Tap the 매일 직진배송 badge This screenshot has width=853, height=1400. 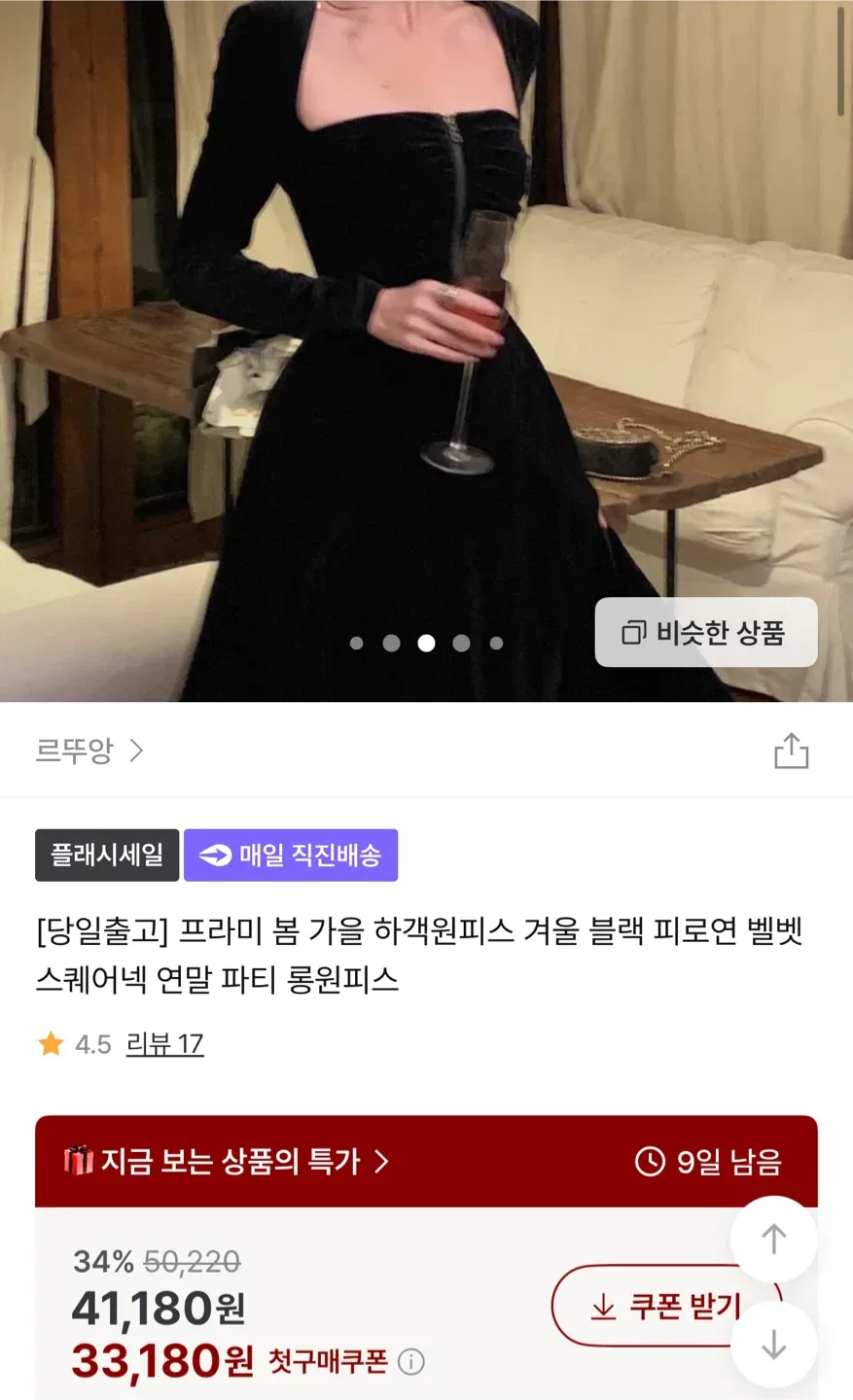pyautogui.click(x=291, y=856)
